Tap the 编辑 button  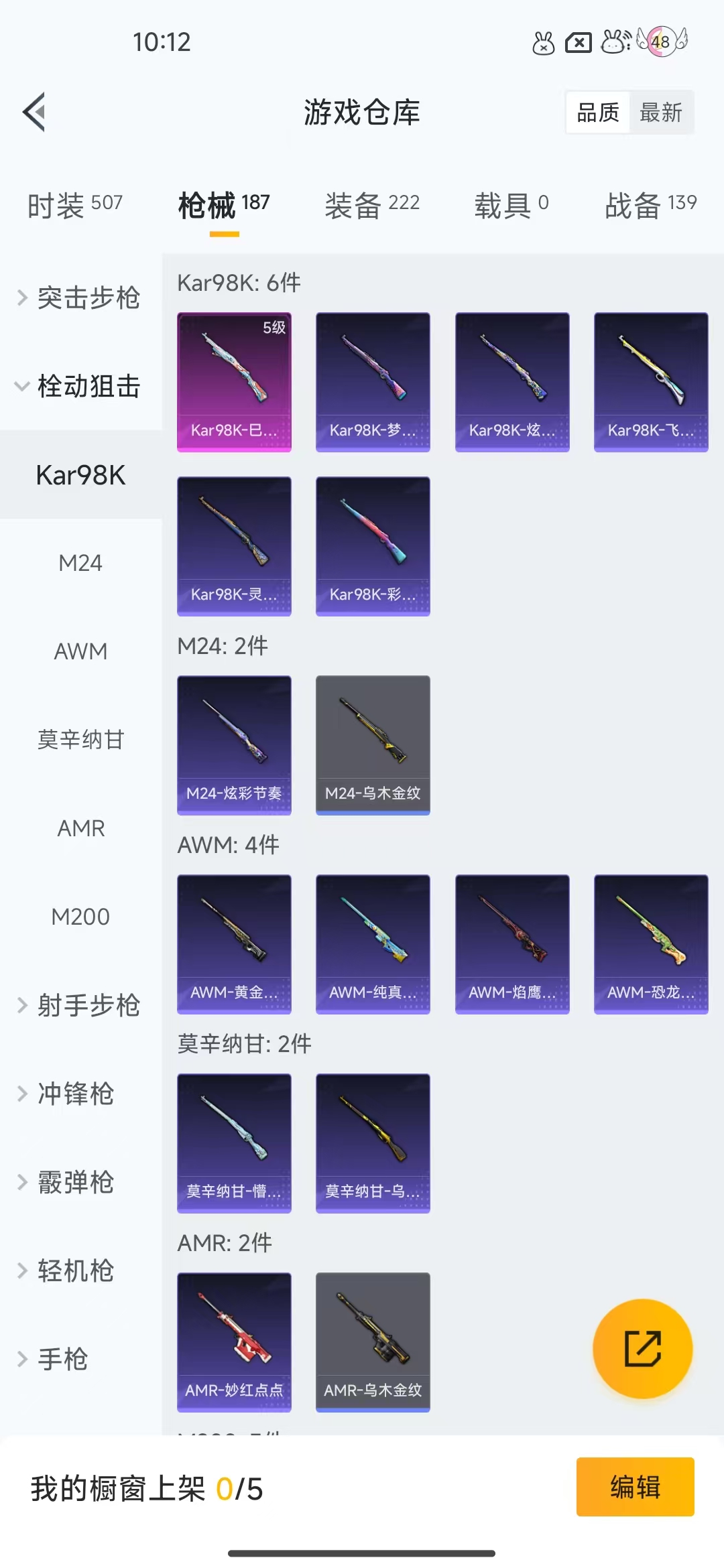pyautogui.click(x=635, y=1487)
